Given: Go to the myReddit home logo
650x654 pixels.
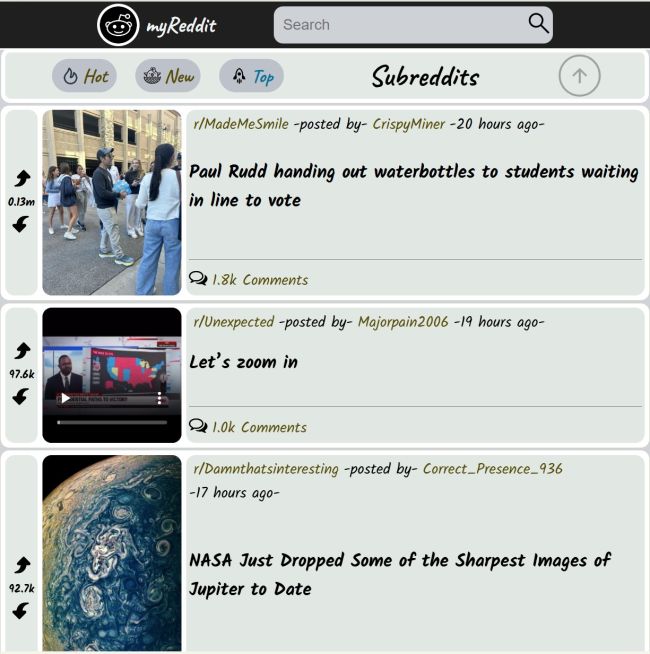Looking at the screenshot, I should (157, 25).
